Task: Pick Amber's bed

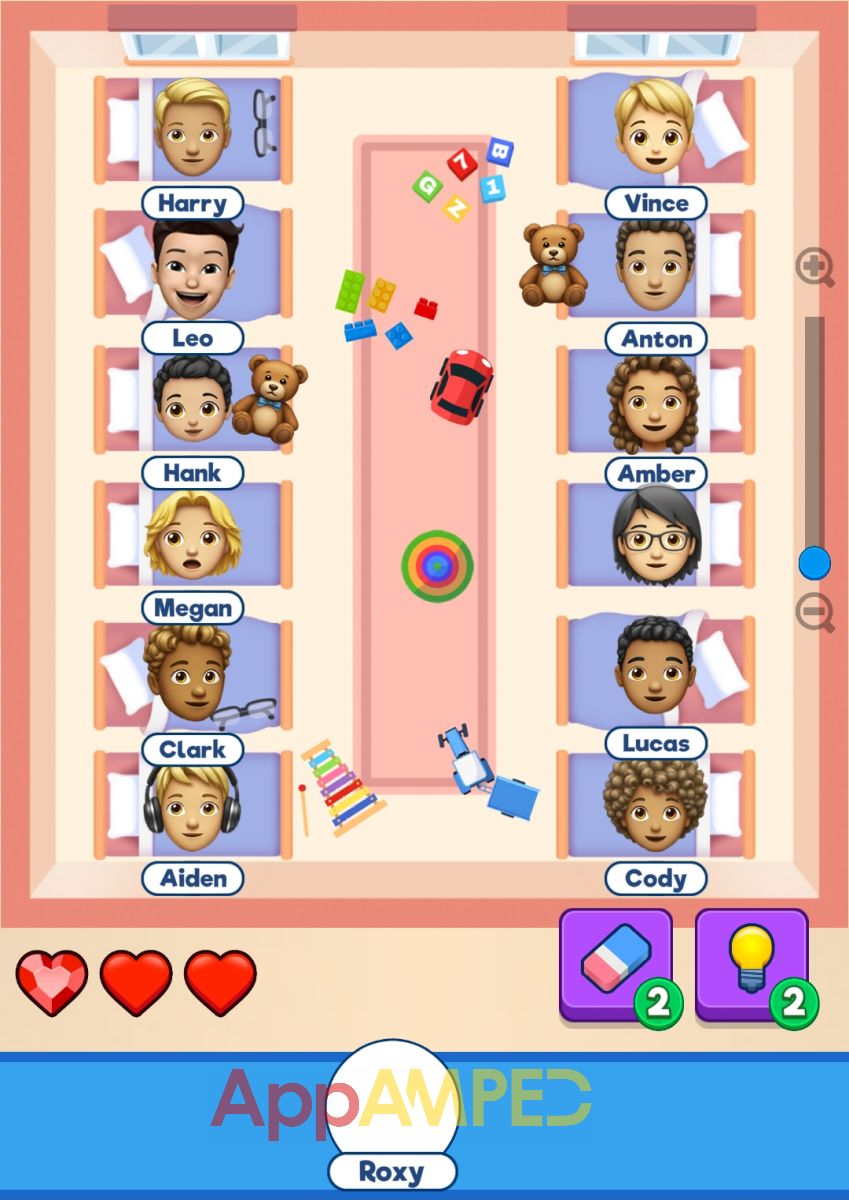Action: [x=655, y=400]
